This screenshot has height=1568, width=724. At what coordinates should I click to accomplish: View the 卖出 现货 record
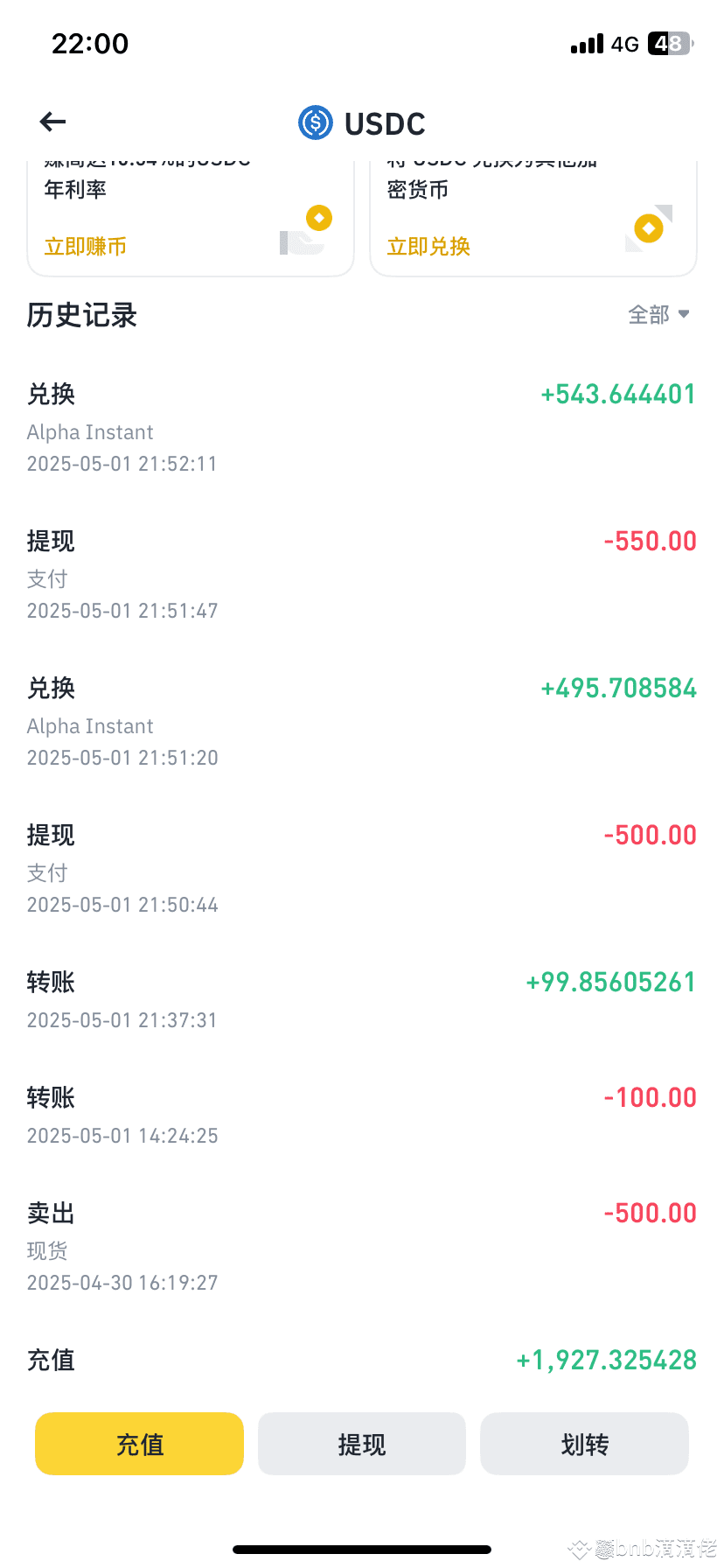tap(361, 1247)
